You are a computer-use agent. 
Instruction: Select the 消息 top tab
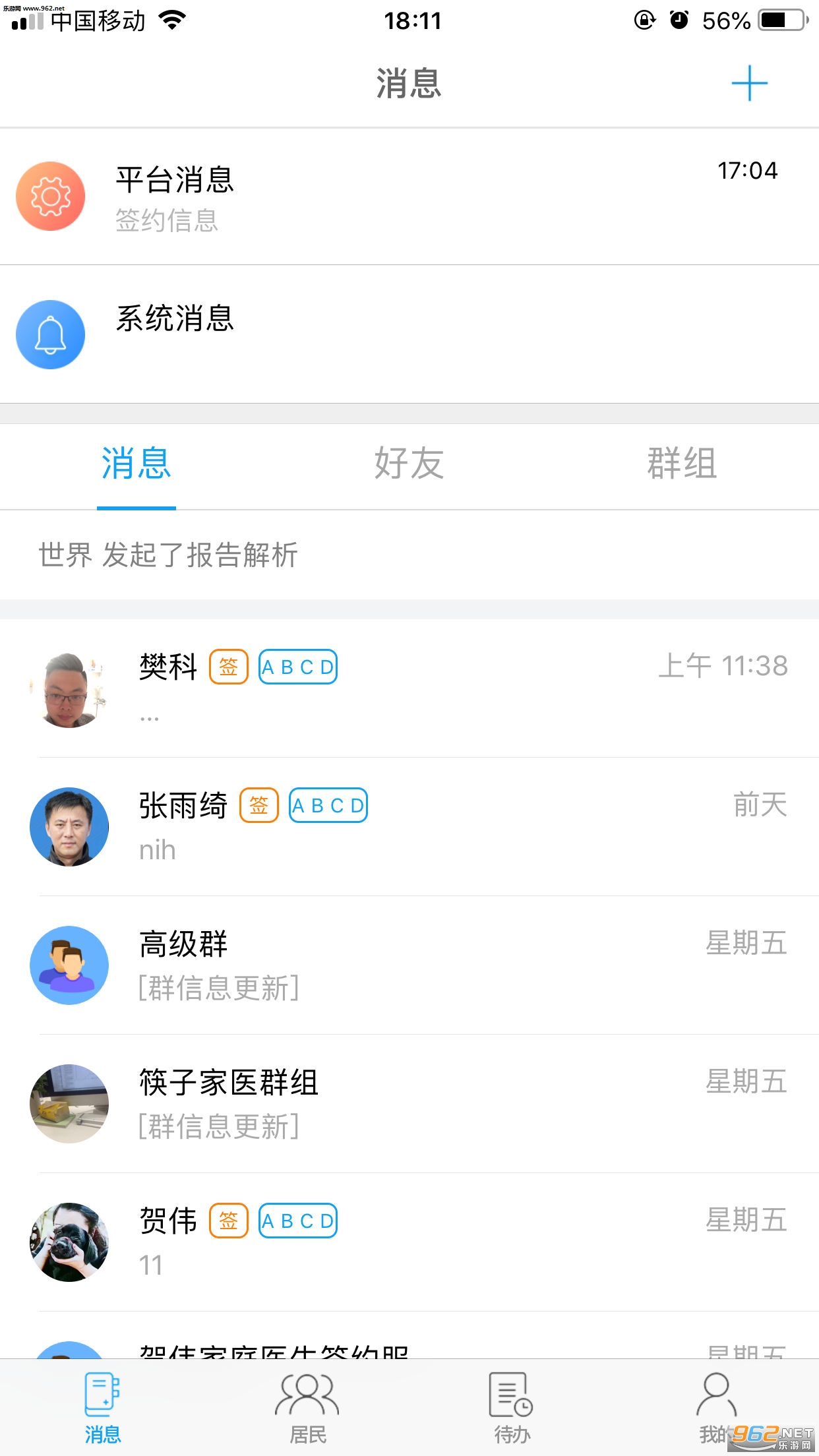click(136, 464)
